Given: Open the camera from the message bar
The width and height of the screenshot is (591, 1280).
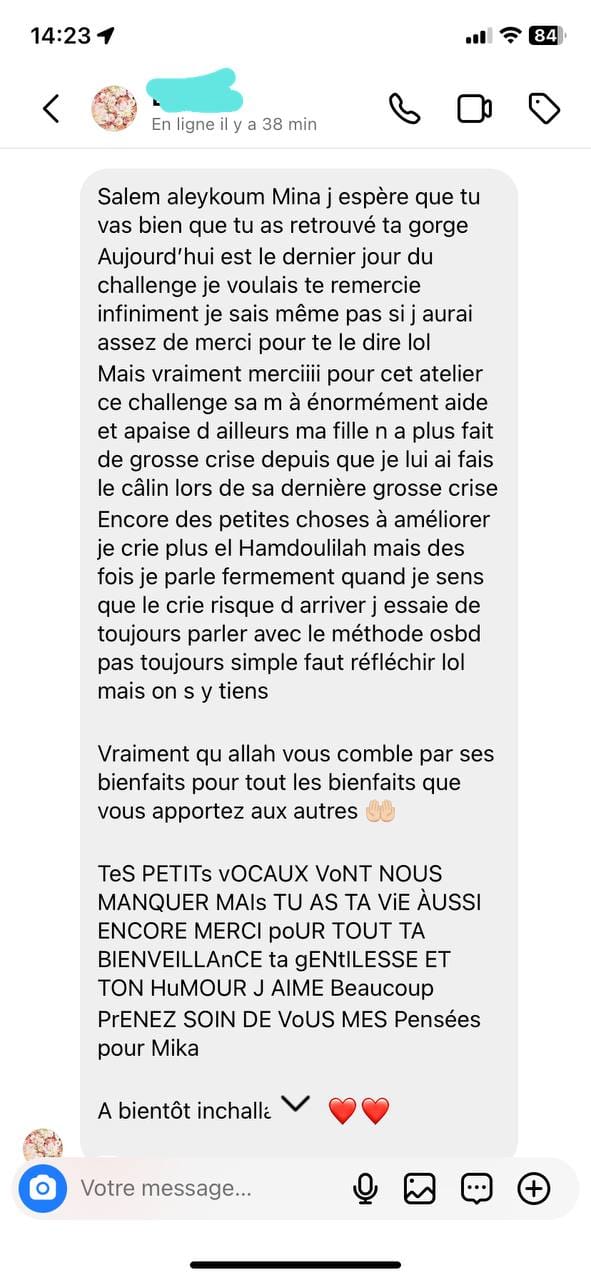Looking at the screenshot, I should point(42,1188).
